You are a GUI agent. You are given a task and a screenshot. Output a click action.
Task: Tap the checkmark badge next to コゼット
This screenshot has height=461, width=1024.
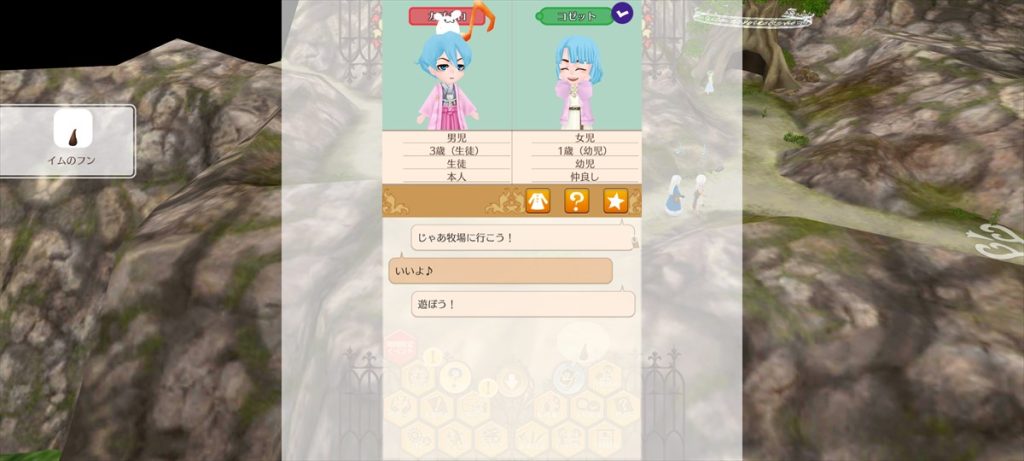(622, 14)
